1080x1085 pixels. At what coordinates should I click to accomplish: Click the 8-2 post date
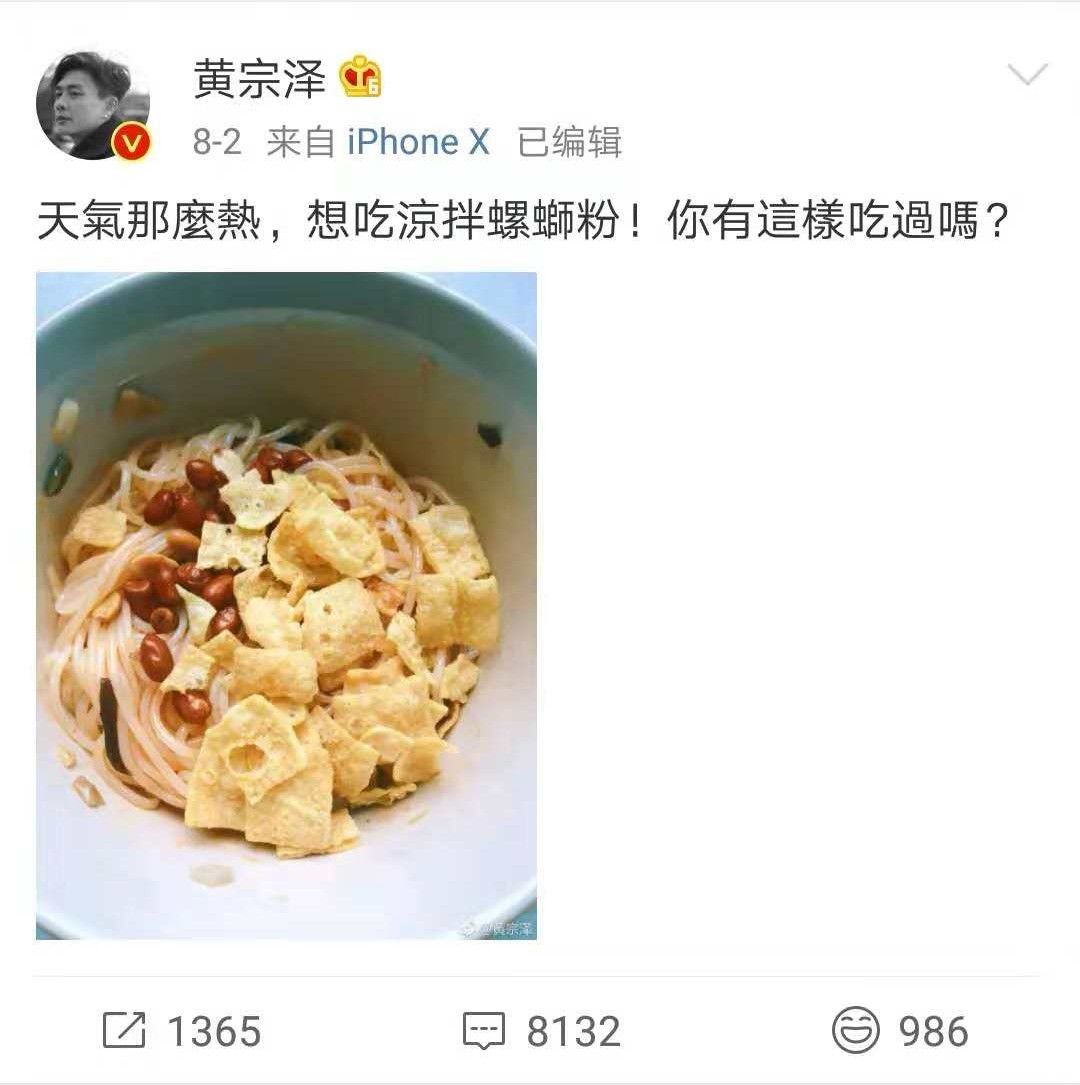(x=217, y=143)
